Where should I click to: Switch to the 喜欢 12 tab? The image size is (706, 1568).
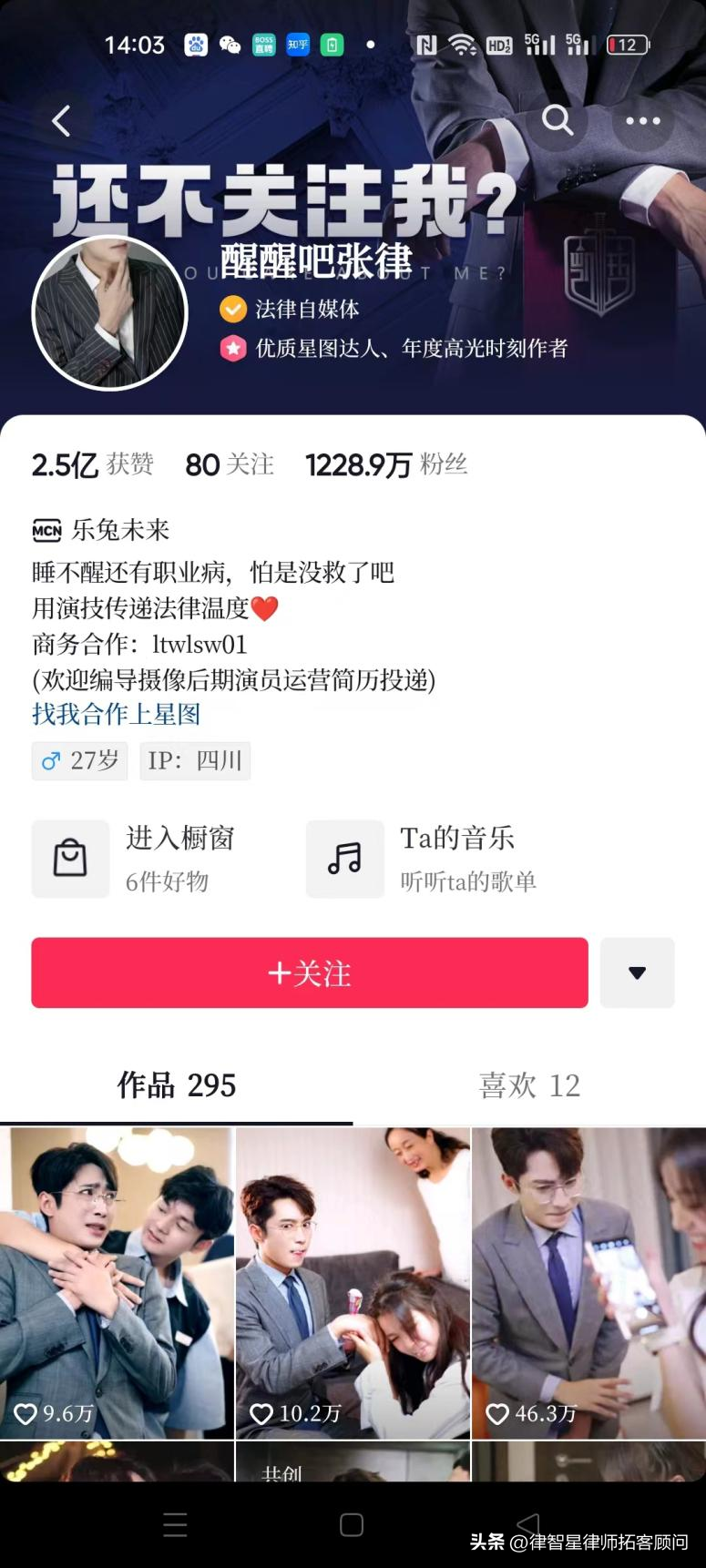pyautogui.click(x=529, y=1085)
